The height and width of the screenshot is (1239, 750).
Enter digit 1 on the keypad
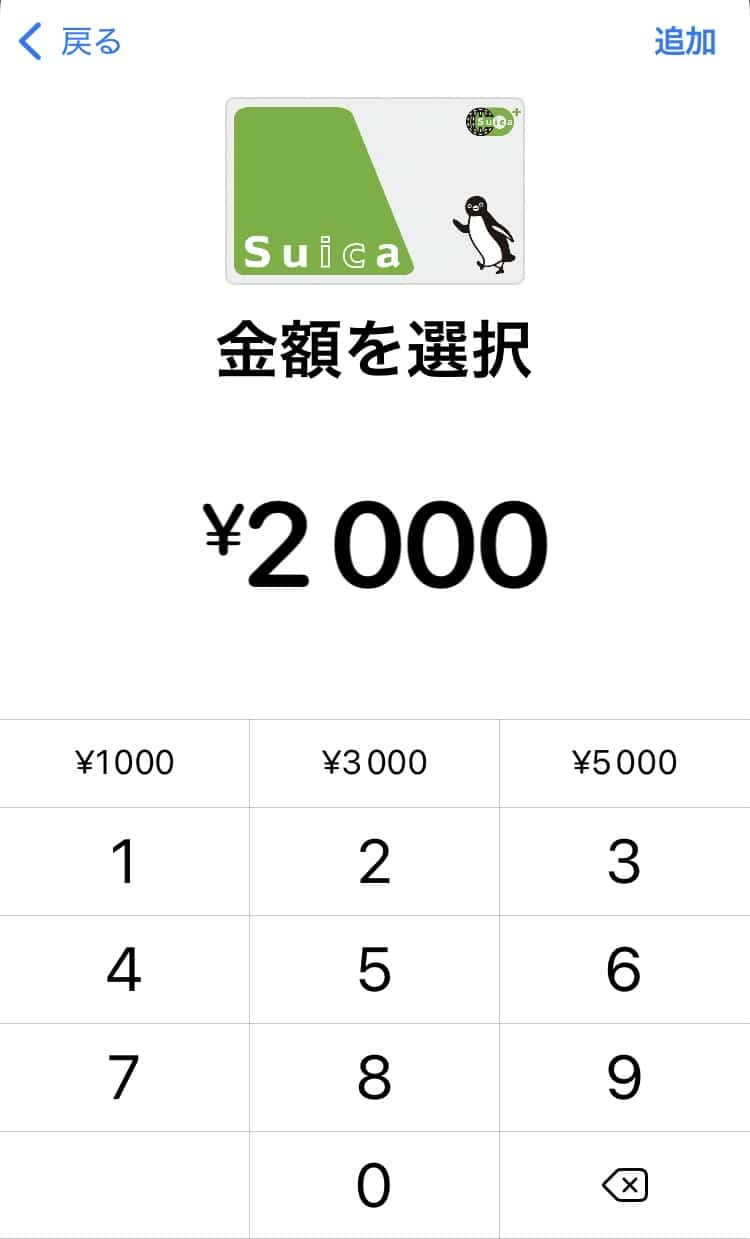[124, 862]
